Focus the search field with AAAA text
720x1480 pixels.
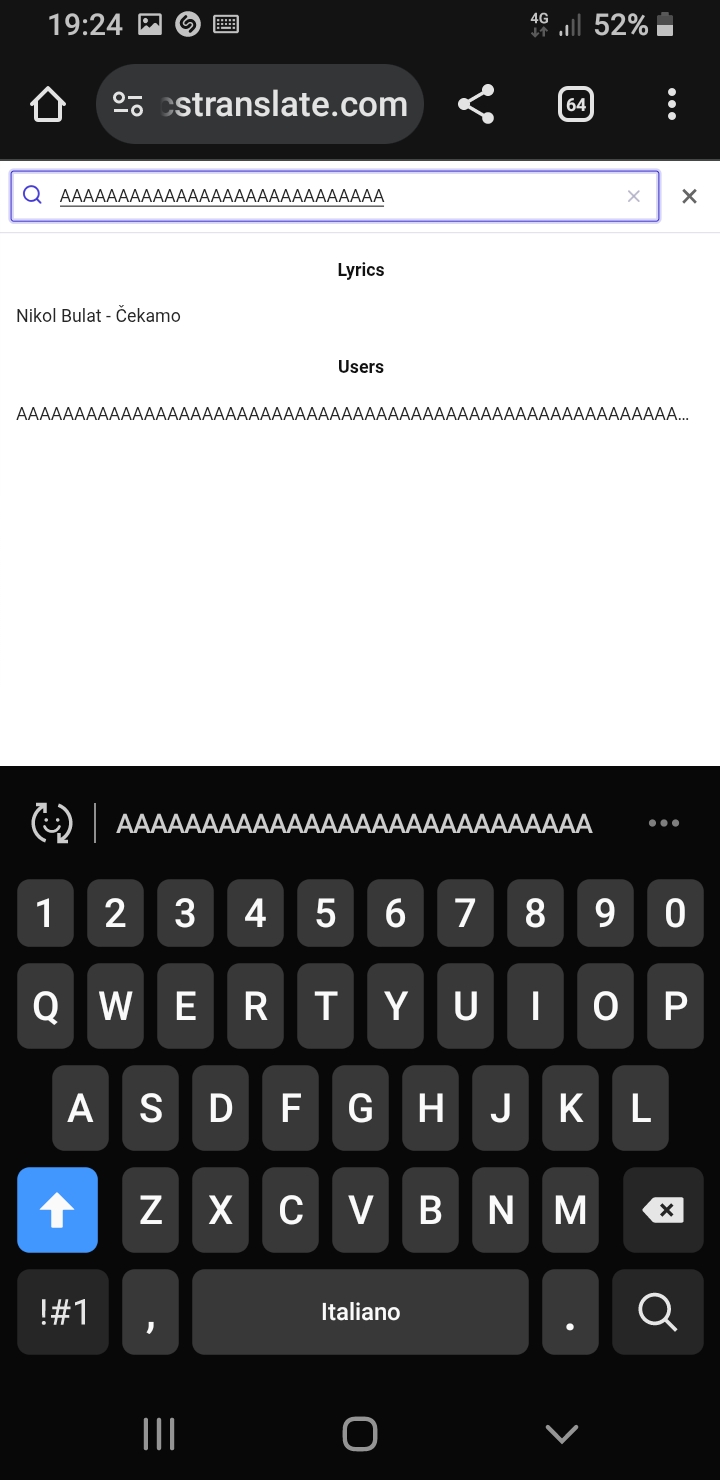click(x=330, y=196)
